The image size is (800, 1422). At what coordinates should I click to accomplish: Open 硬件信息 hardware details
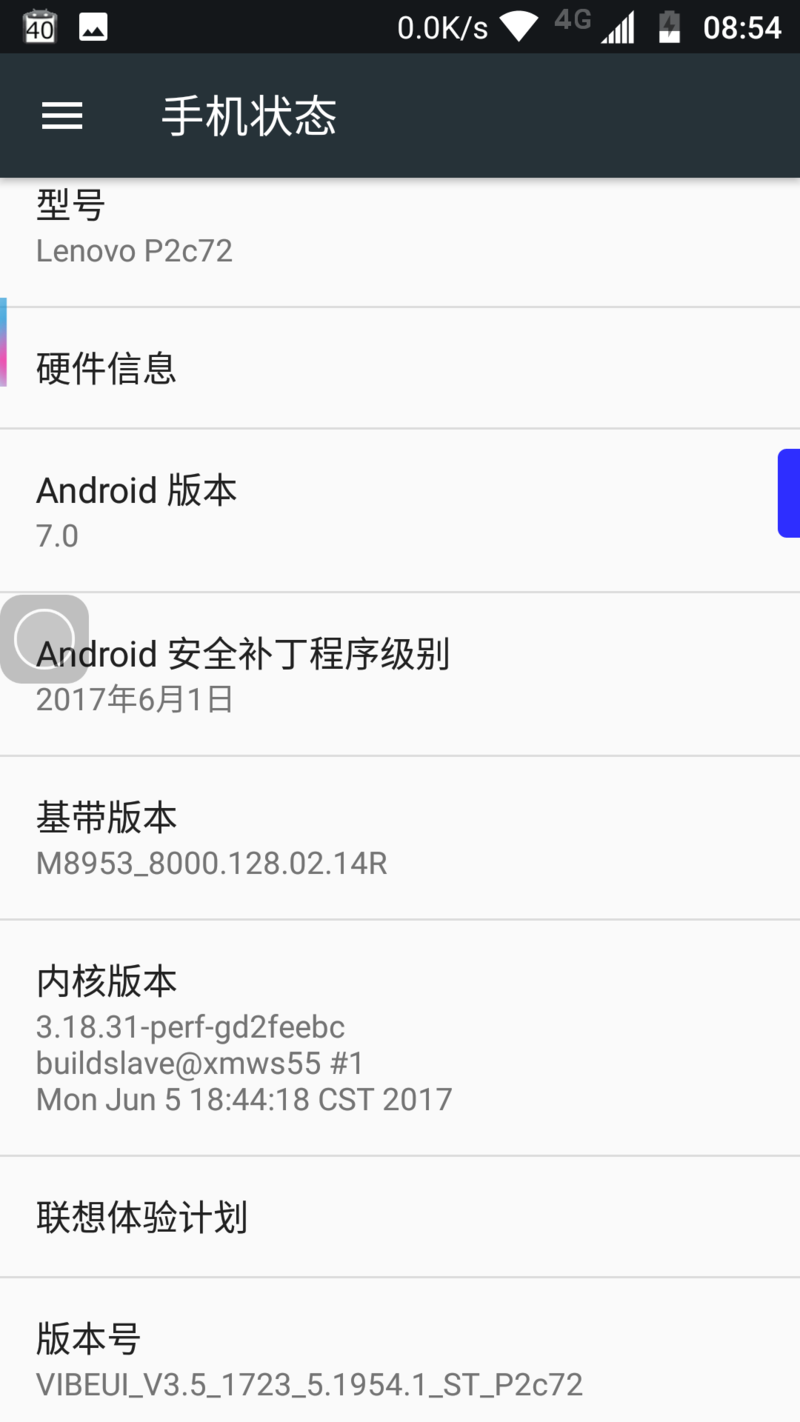pyautogui.click(x=400, y=368)
